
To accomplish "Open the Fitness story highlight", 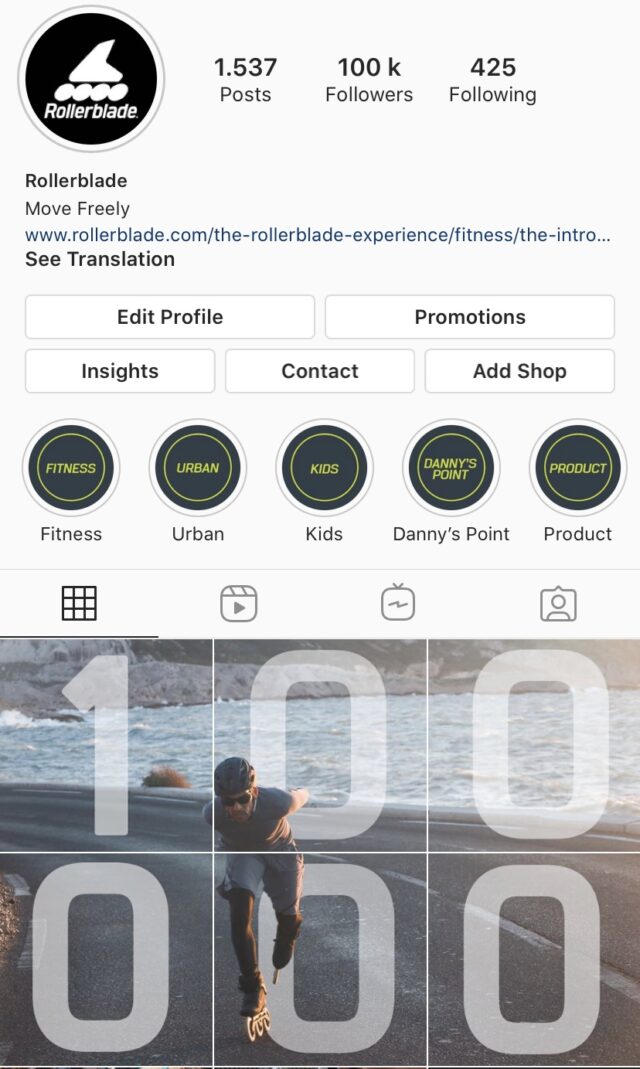I will click(x=71, y=468).
